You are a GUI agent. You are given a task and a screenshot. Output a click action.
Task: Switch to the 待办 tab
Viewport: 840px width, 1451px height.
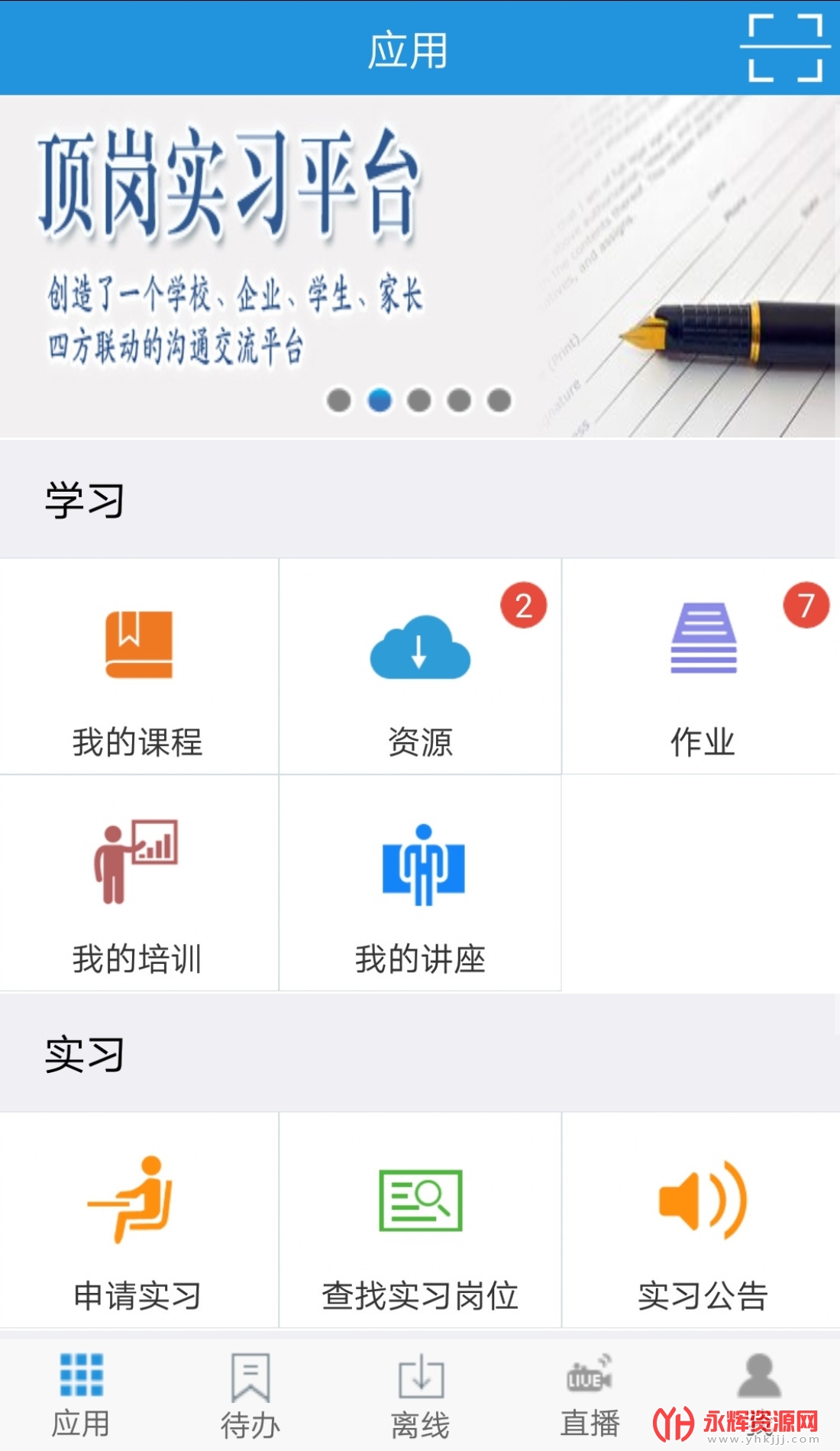coord(250,1394)
